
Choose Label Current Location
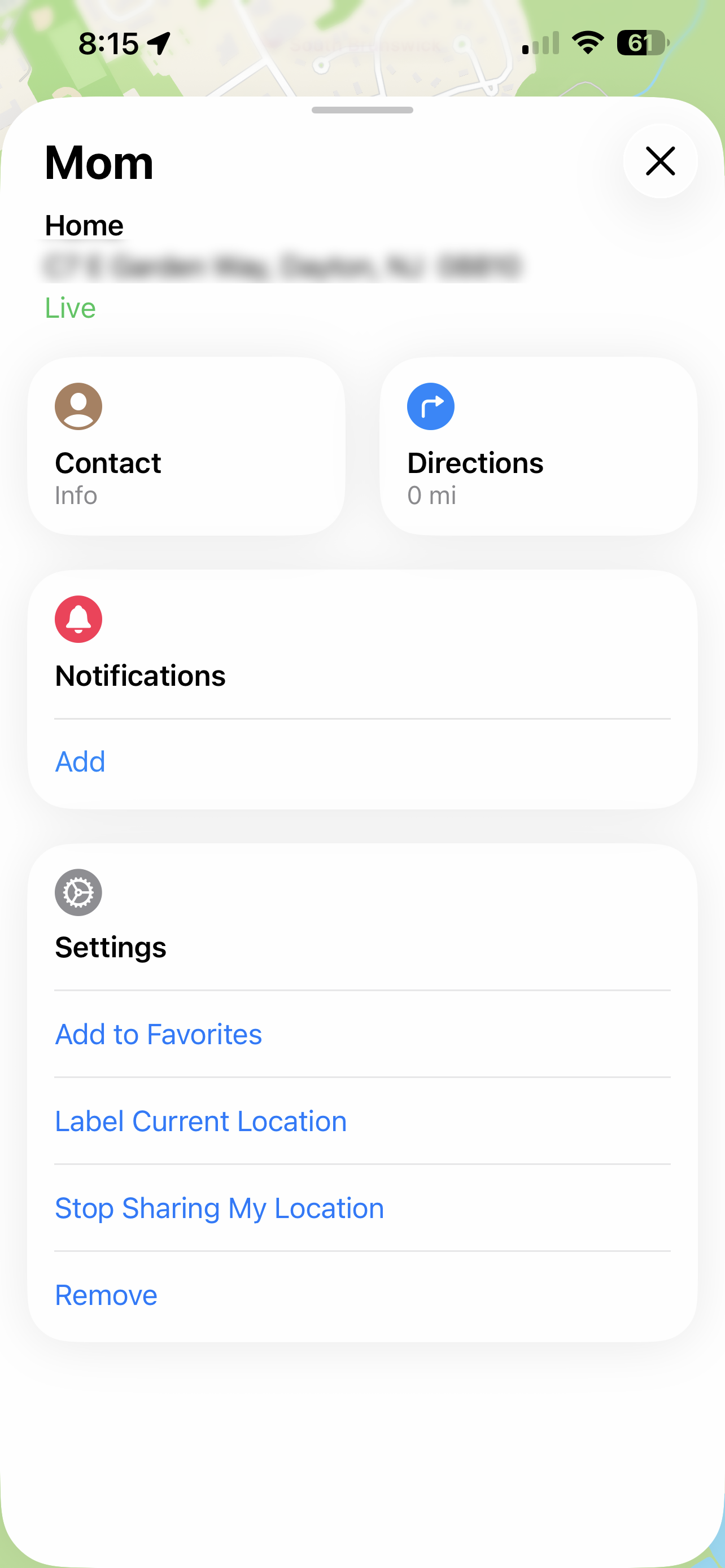pos(201,1121)
